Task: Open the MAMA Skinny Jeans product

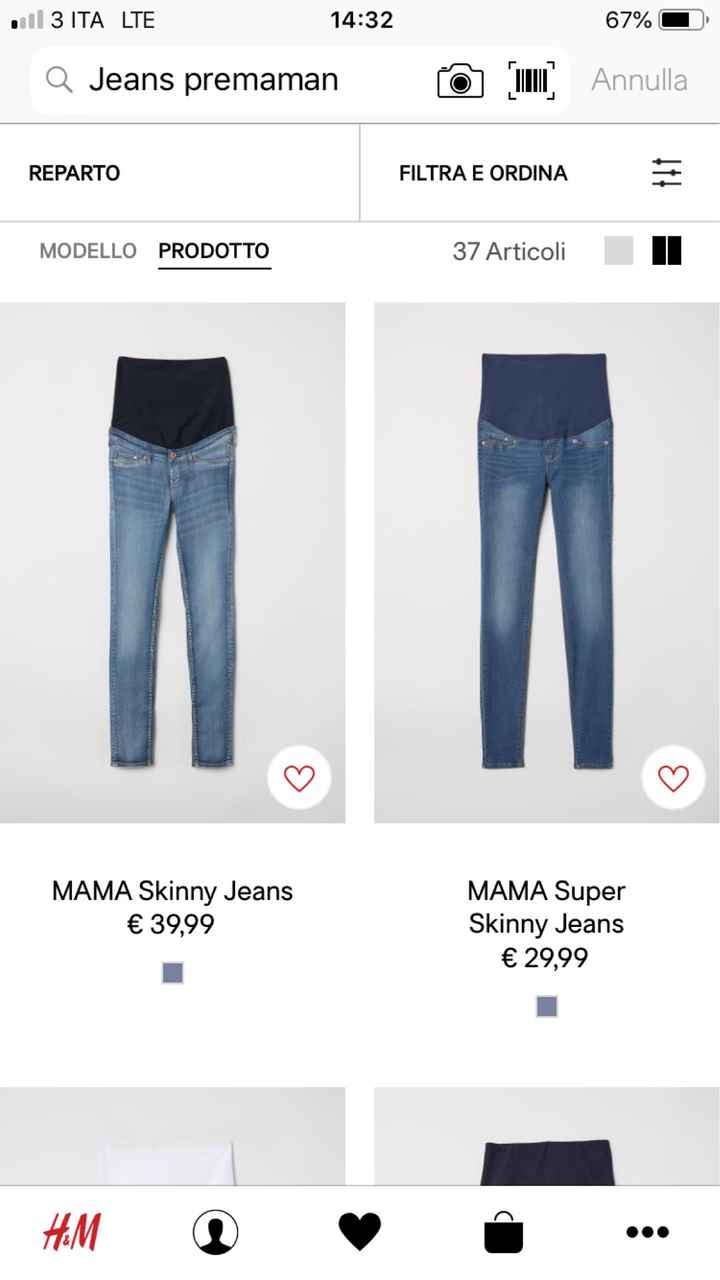Action: (x=172, y=560)
